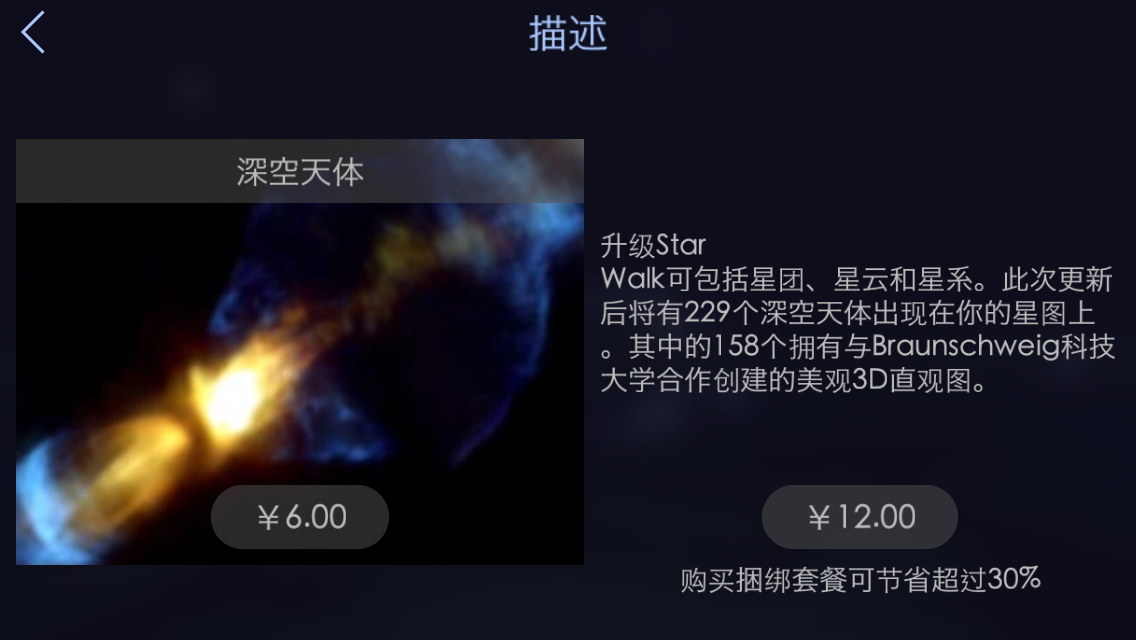This screenshot has width=1136, height=640.
Task: Buy Deep Space Objects for ¥6.00
Action: (x=300, y=517)
